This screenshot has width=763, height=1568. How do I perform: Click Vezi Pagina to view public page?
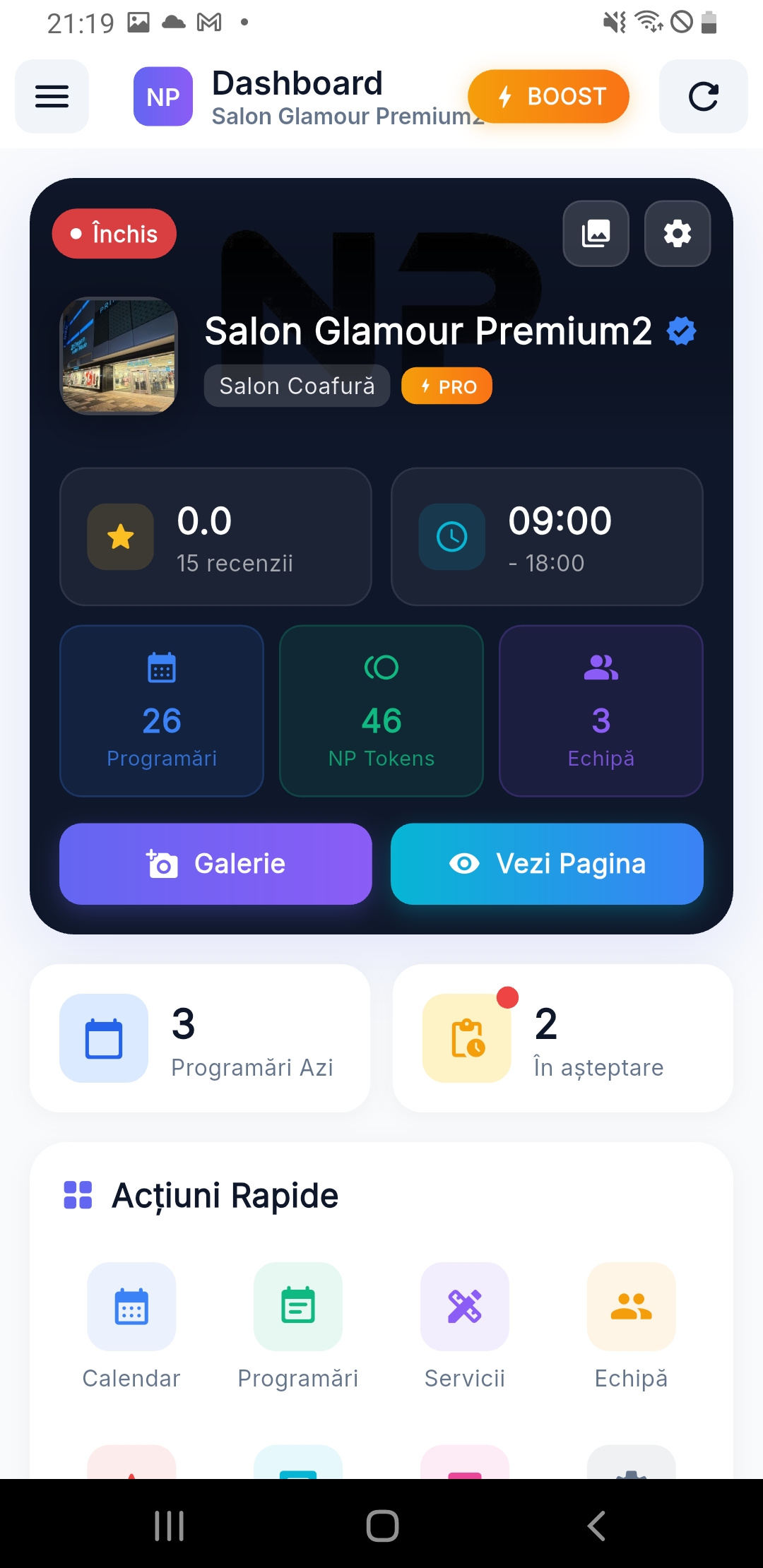[548, 863]
